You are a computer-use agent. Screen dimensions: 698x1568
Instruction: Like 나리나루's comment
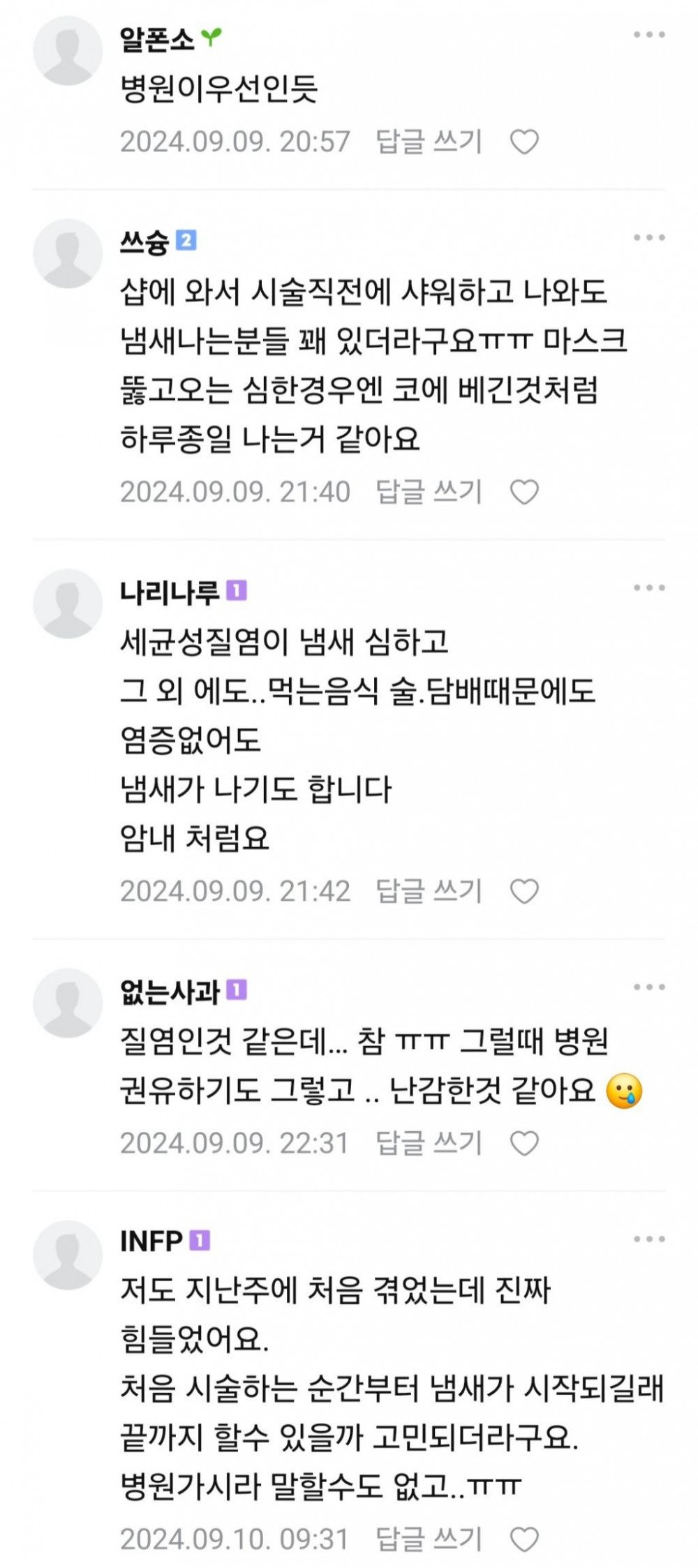point(524,892)
